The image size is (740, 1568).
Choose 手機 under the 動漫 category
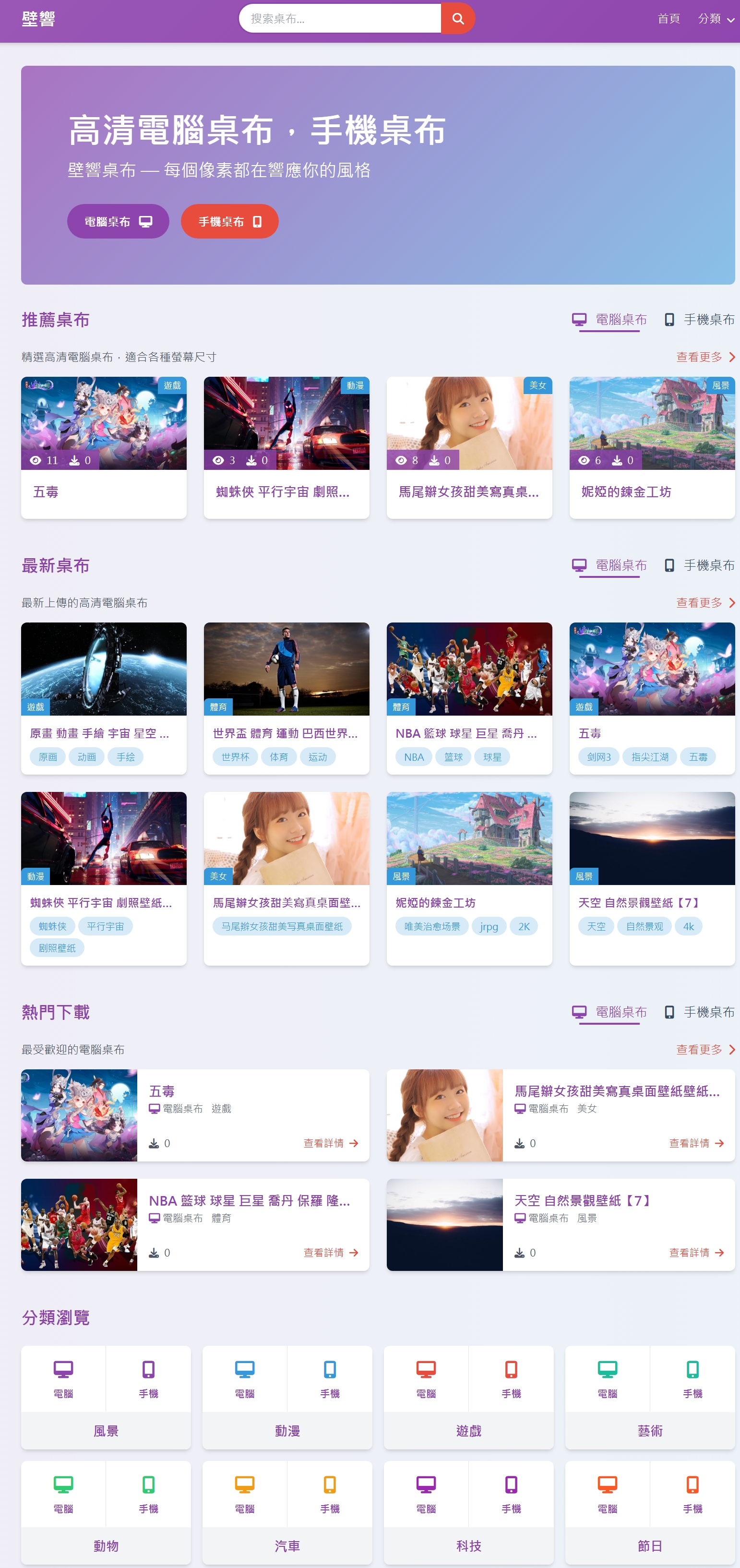click(330, 1379)
